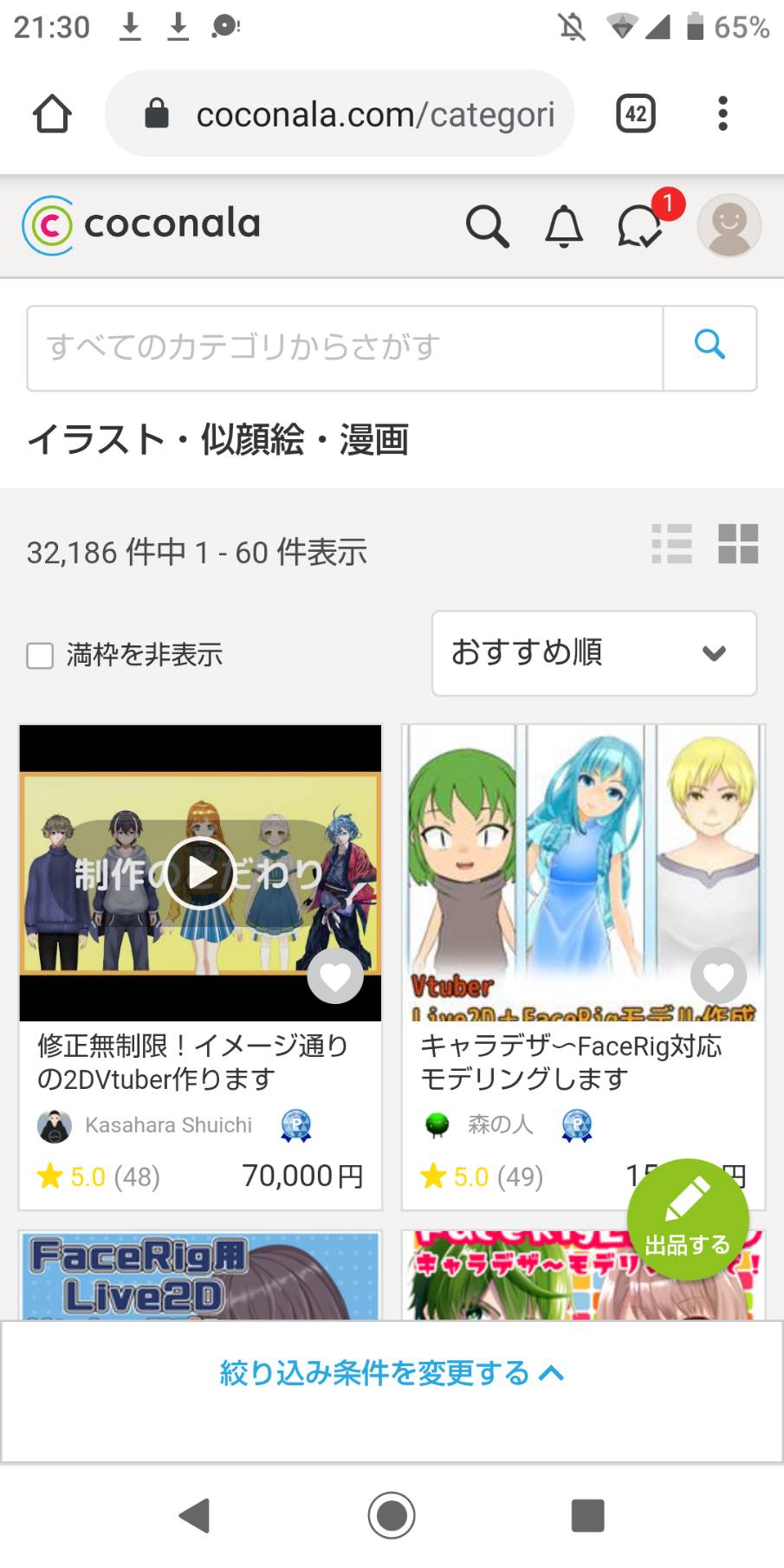Open the browser tab switcher showing 42
Screen dimensions: 784x1568
pos(636,113)
